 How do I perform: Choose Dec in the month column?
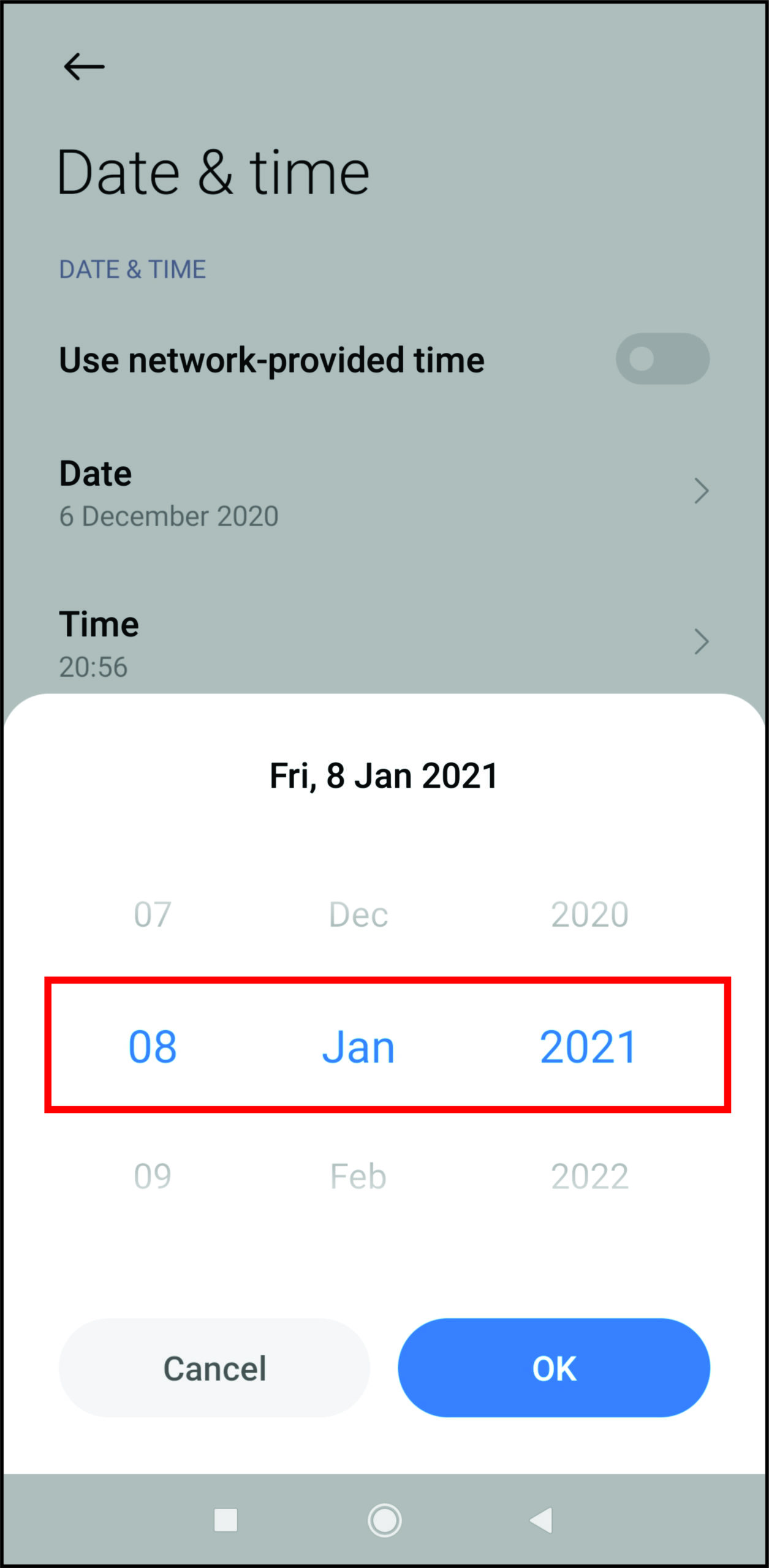pos(358,914)
